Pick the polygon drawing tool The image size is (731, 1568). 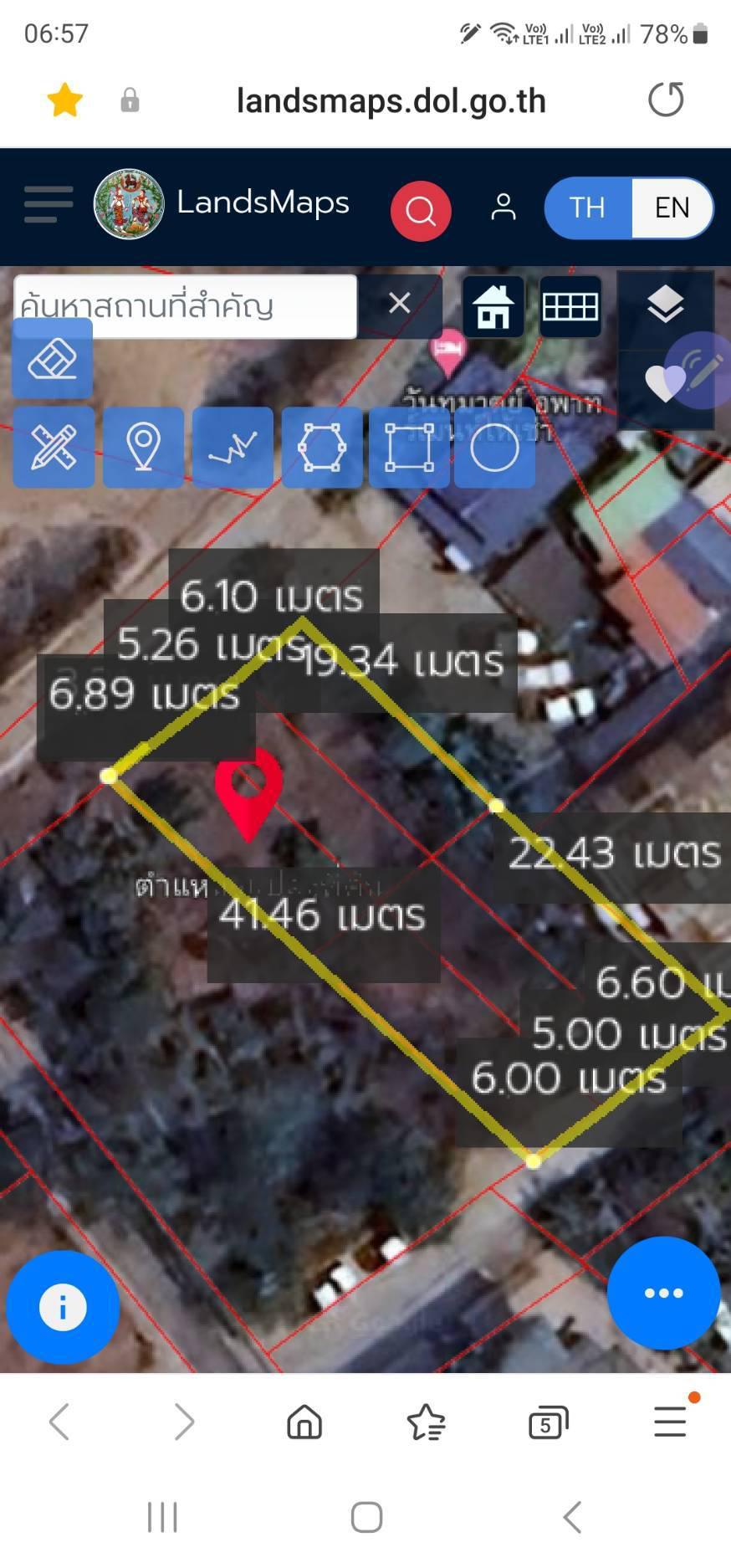(x=322, y=448)
